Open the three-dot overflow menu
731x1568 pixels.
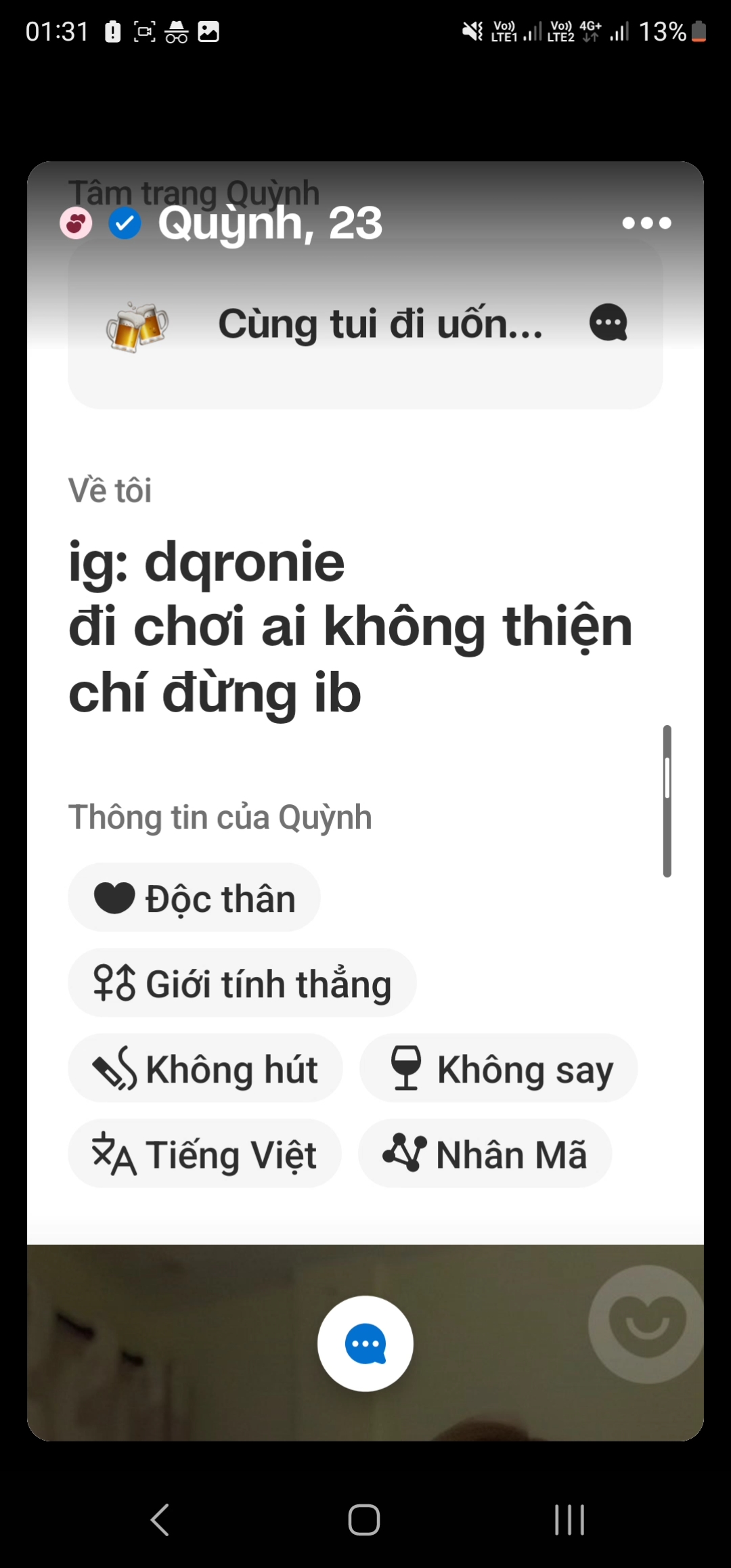[646, 223]
